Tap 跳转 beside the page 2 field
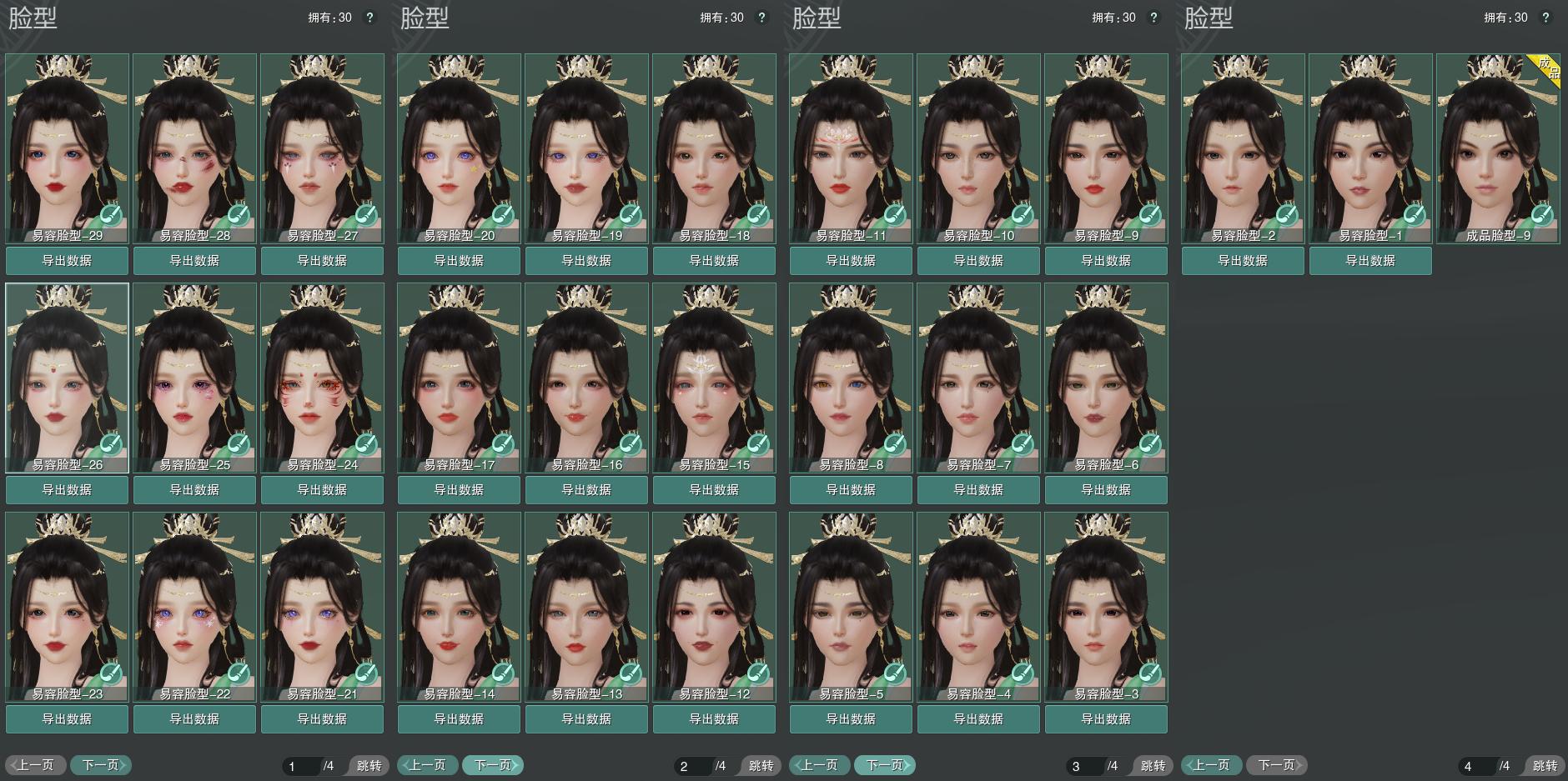 click(761, 766)
